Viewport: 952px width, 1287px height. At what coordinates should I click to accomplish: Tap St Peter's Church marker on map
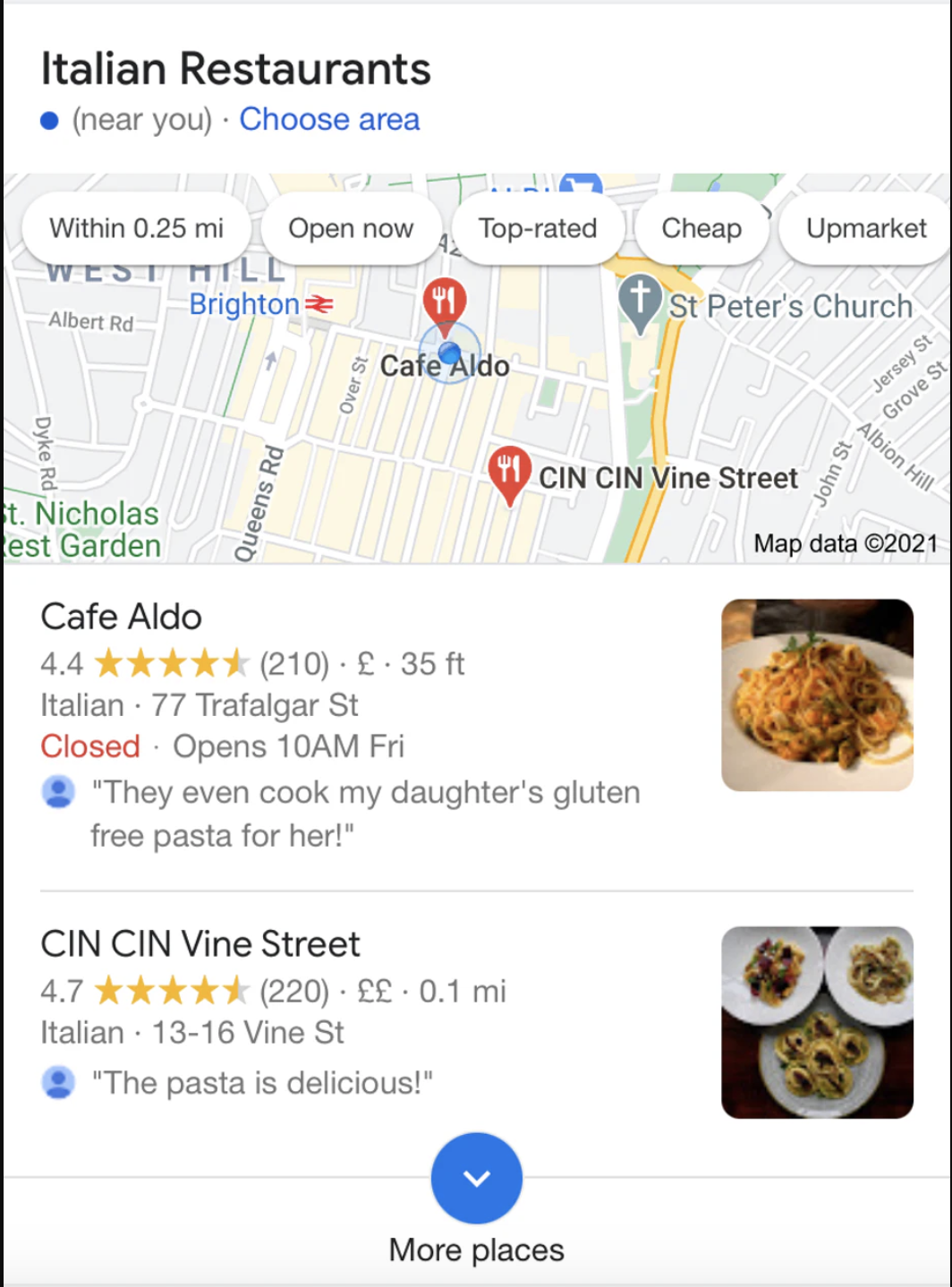click(x=640, y=300)
